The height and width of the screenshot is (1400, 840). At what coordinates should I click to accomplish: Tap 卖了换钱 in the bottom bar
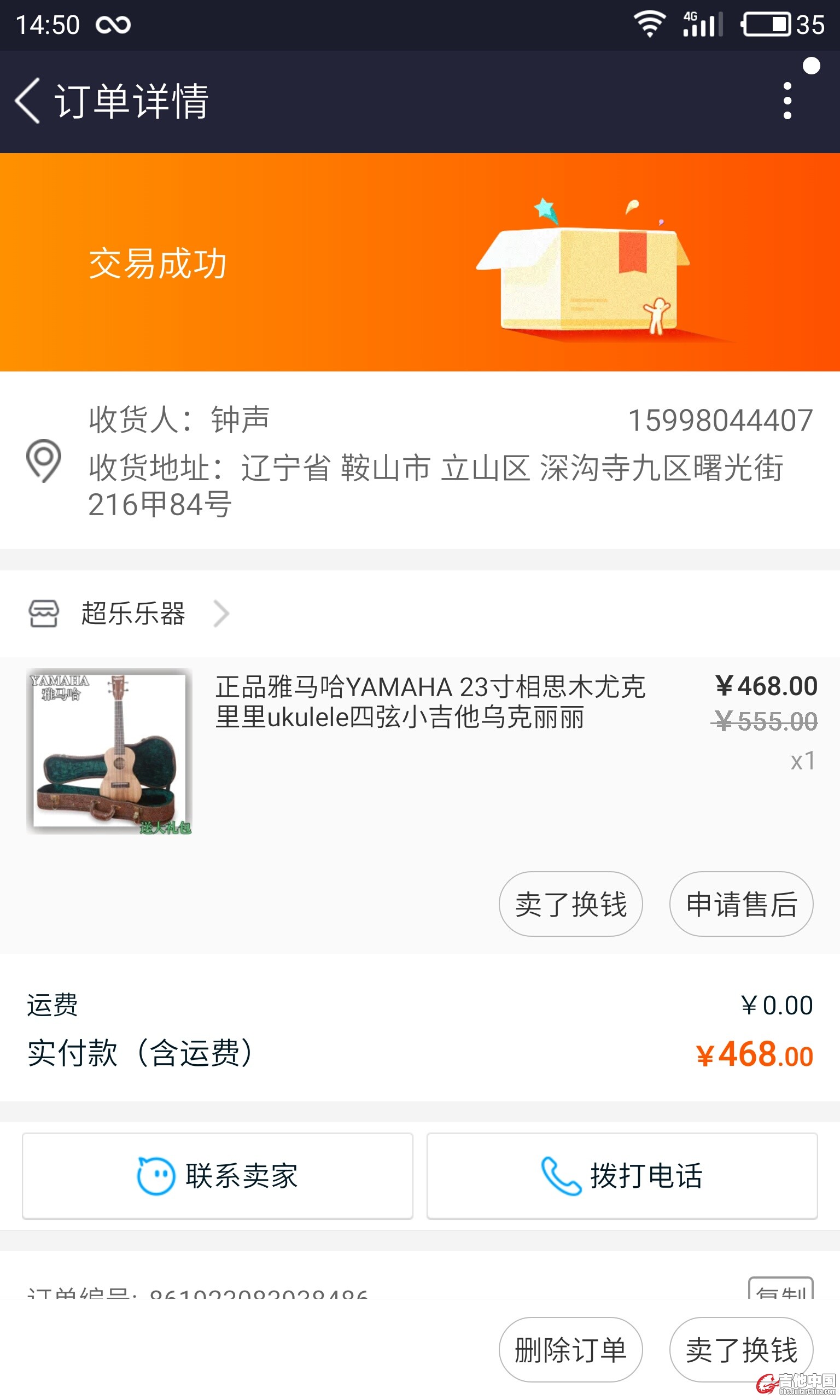tap(741, 1350)
